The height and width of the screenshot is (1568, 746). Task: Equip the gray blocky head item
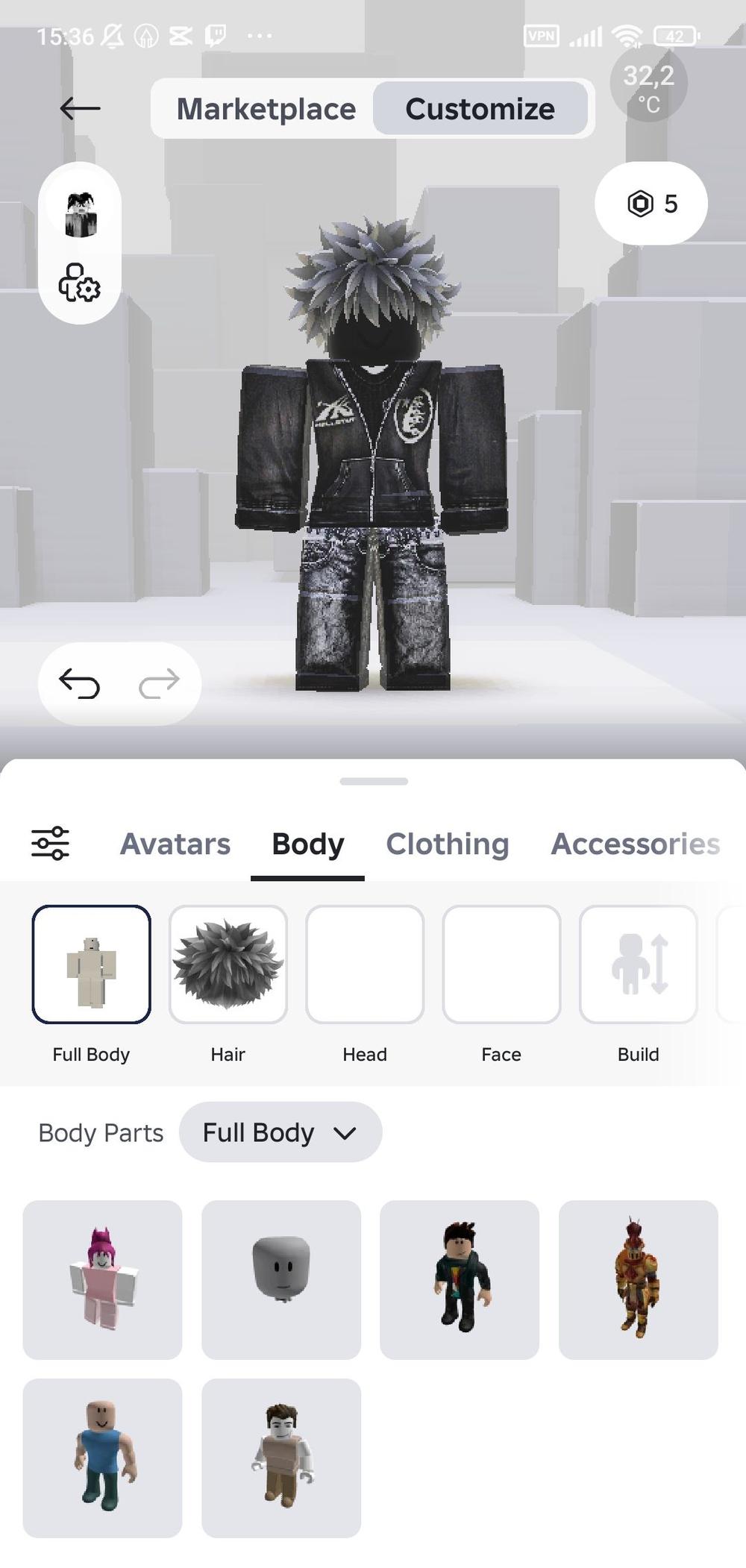(x=281, y=1280)
